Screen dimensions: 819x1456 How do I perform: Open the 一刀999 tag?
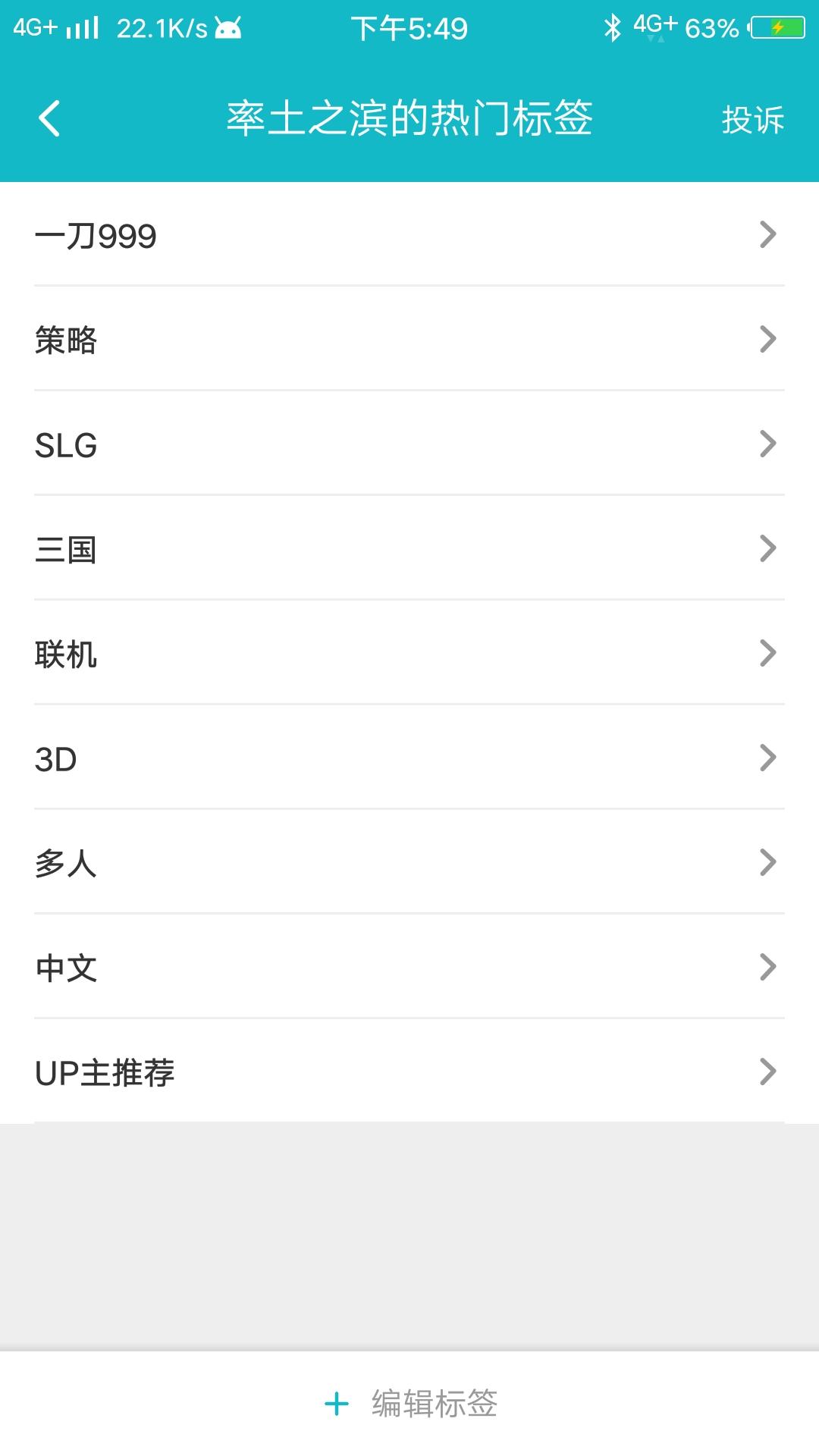point(409,234)
